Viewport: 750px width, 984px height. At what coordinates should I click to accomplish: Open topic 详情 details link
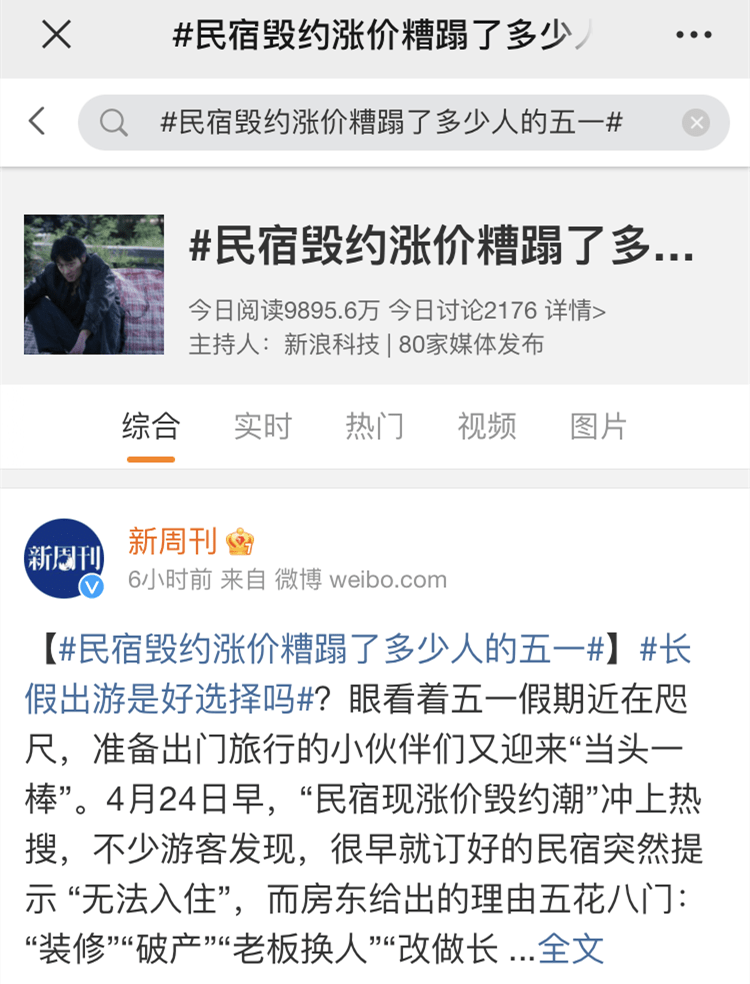point(575,309)
